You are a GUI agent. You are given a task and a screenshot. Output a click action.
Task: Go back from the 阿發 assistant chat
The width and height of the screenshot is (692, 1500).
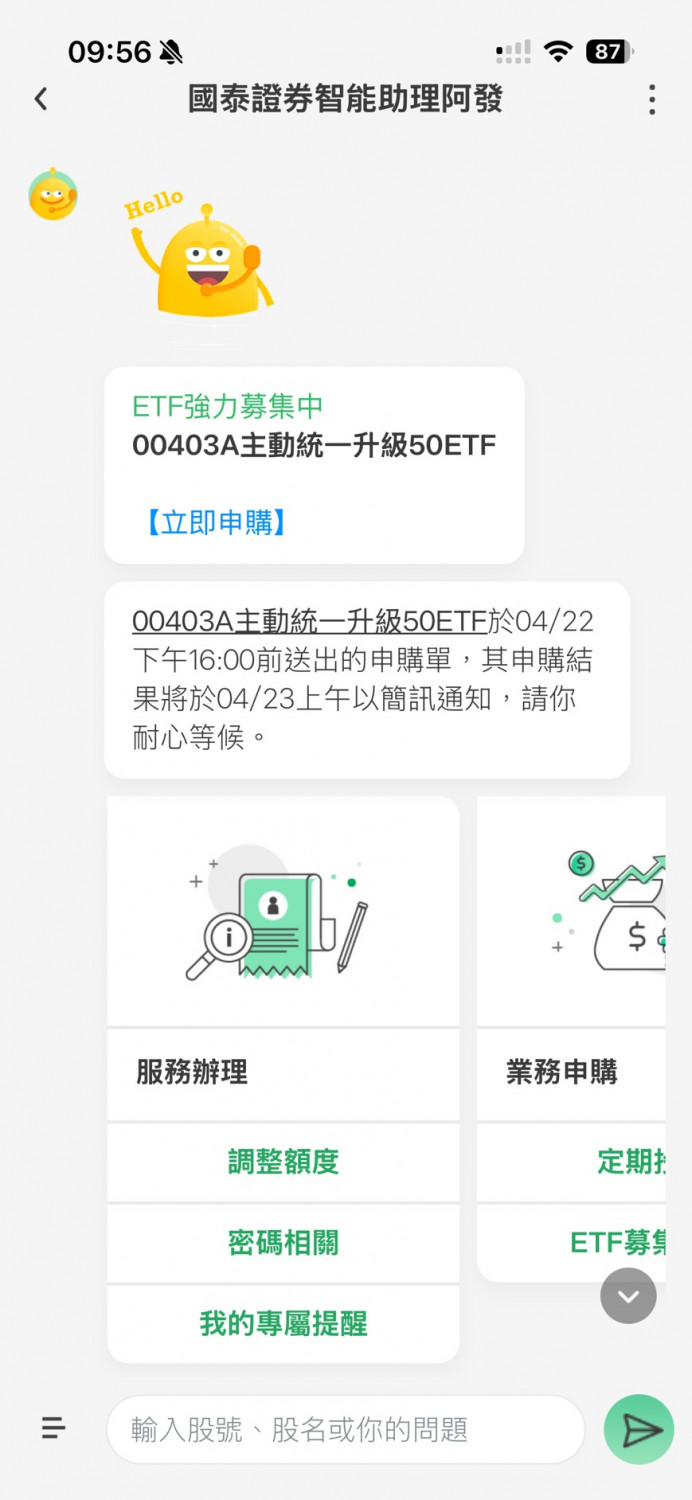(41, 99)
